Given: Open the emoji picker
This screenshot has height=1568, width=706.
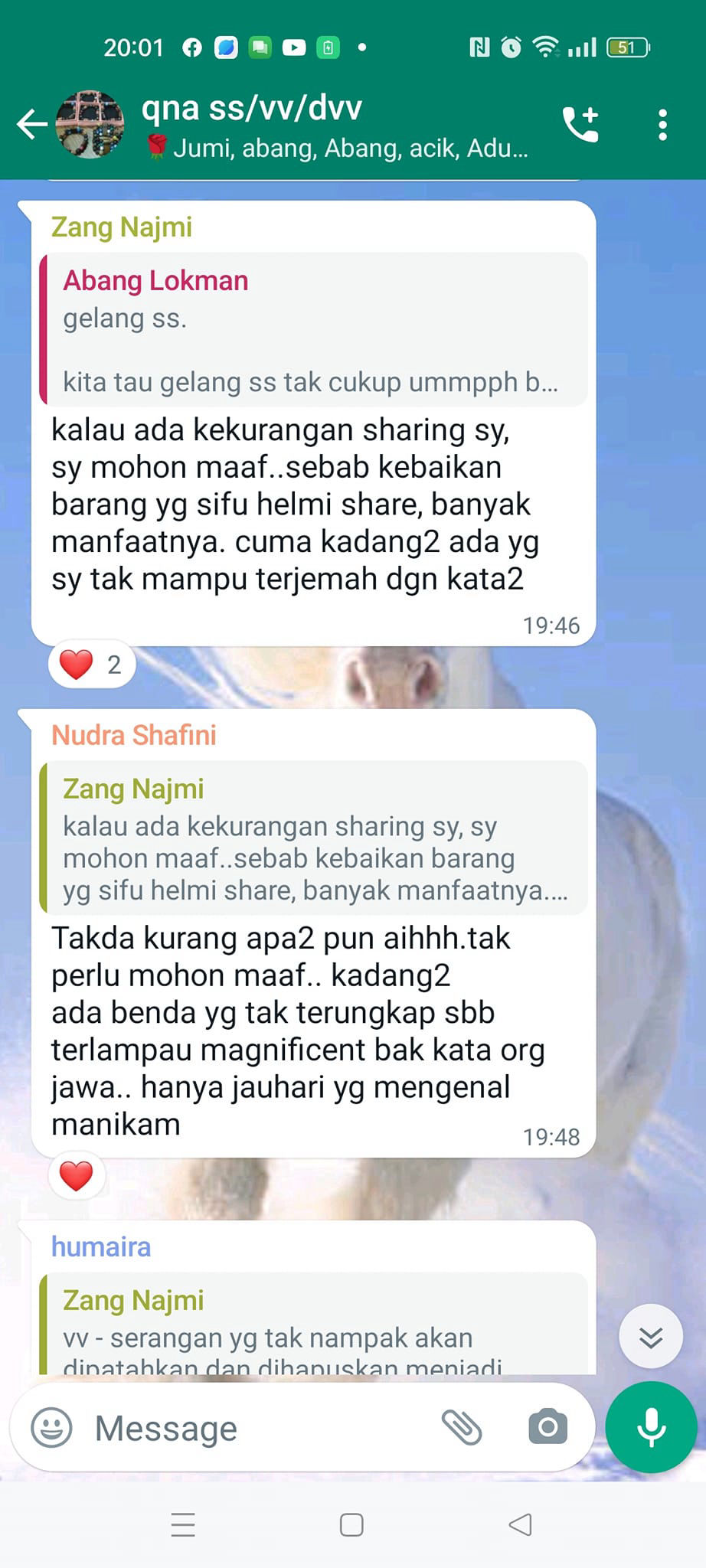Looking at the screenshot, I should [x=51, y=1428].
